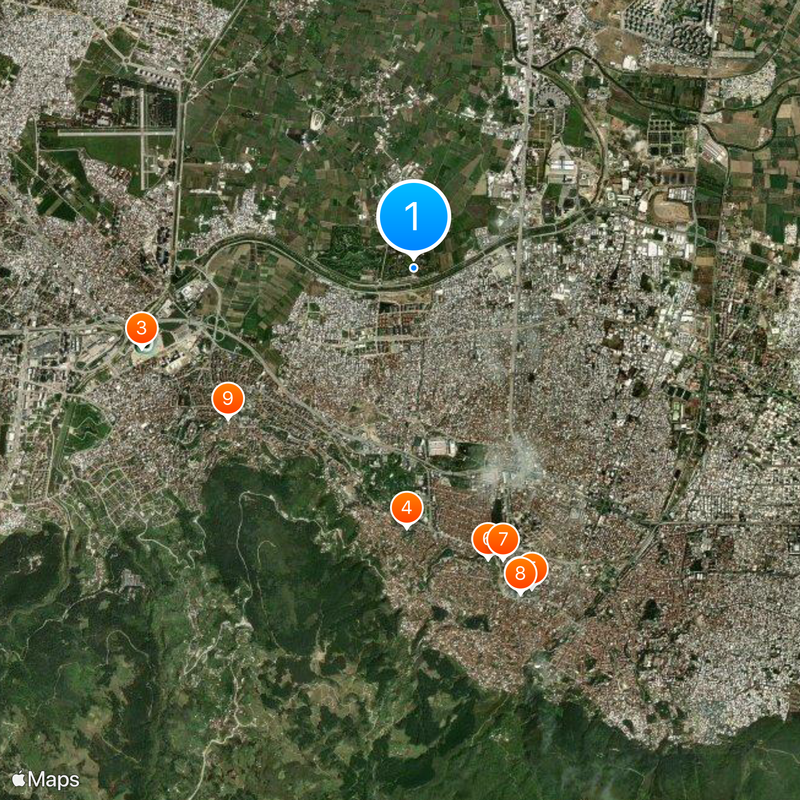Open the Apple Maps attribution link

pos(46,778)
